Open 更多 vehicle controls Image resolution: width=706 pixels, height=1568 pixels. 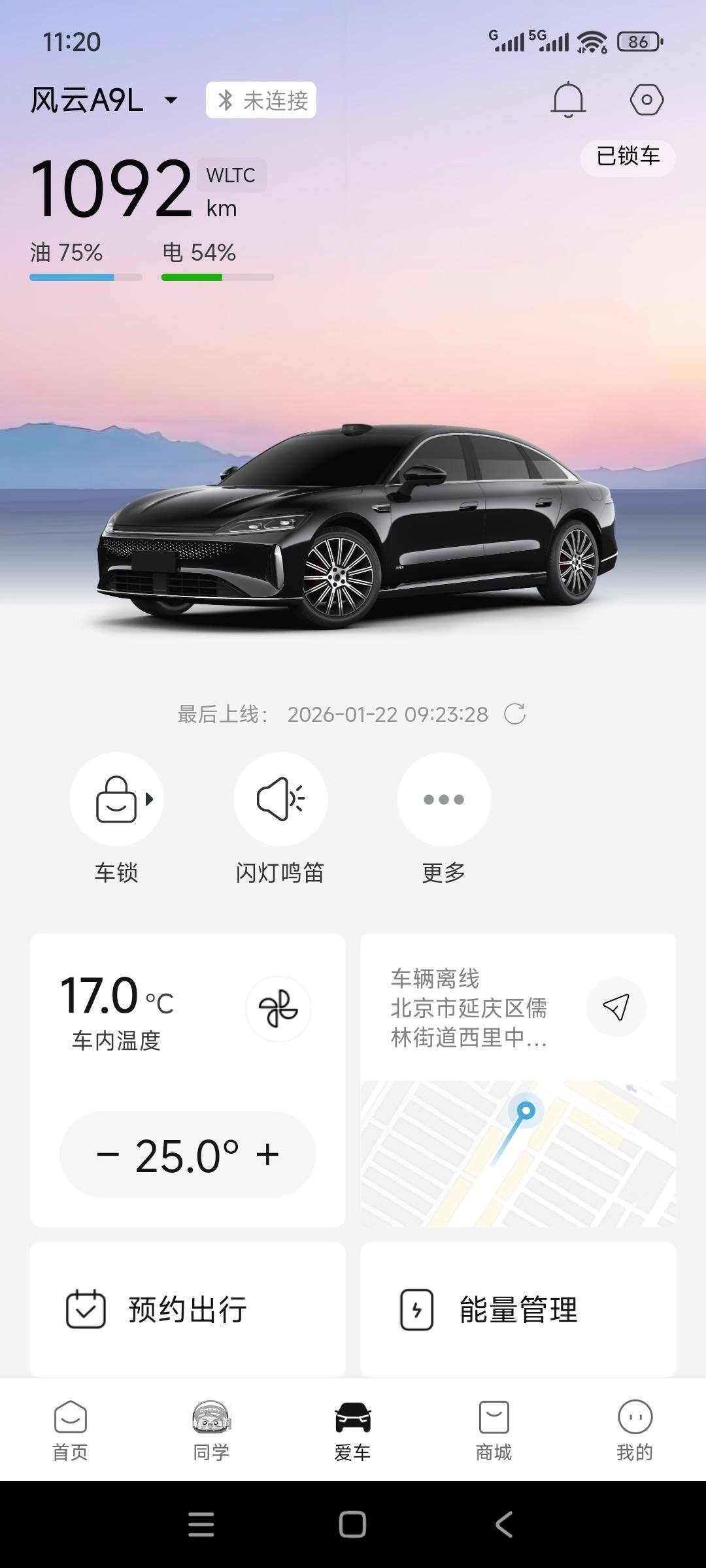444,800
